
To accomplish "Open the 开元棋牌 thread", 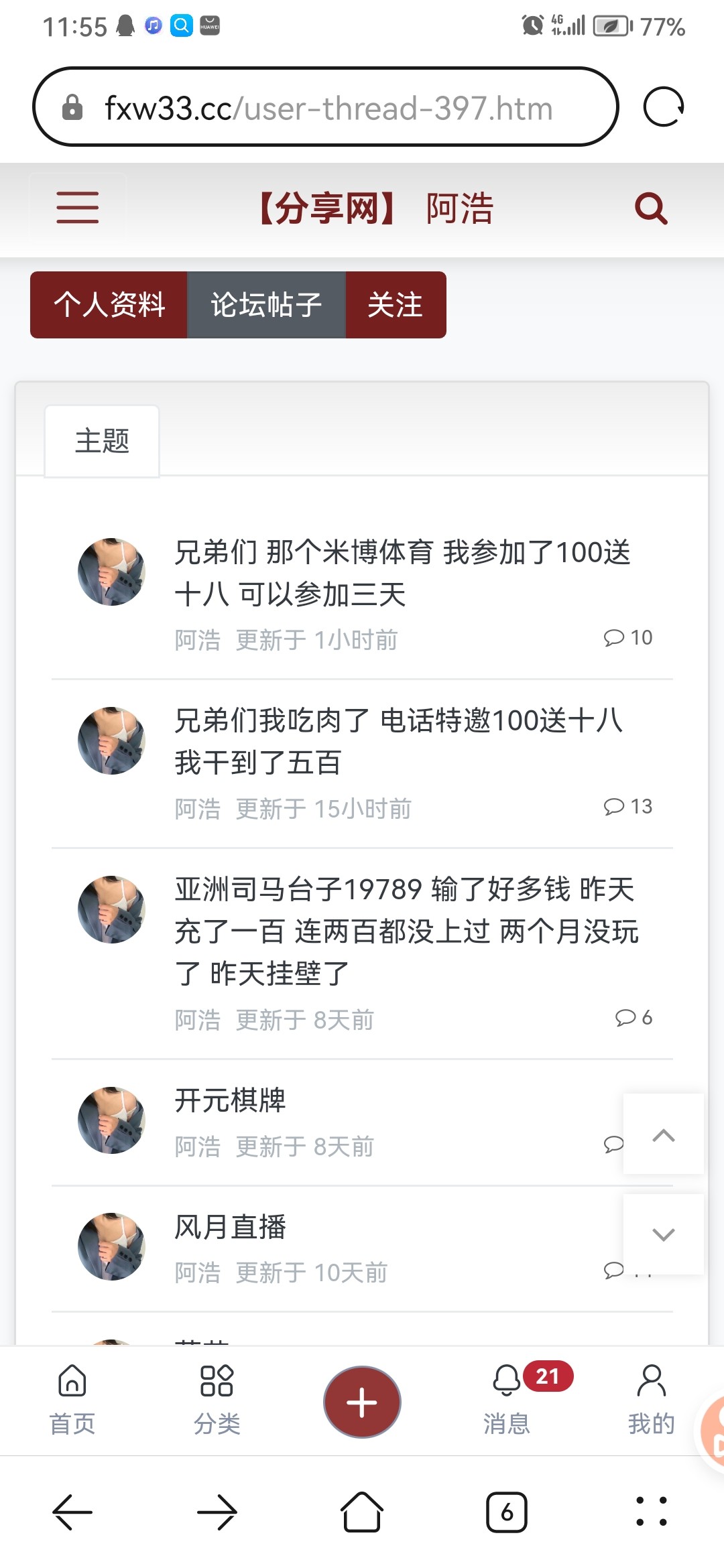I will point(231,1100).
